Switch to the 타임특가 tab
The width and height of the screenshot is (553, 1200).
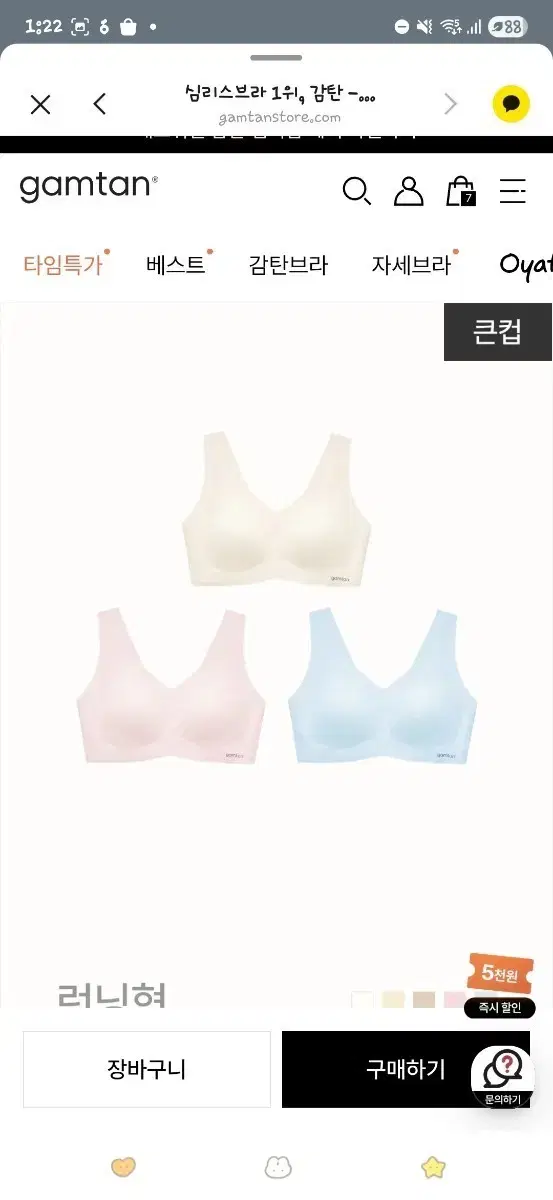pyautogui.click(x=64, y=265)
